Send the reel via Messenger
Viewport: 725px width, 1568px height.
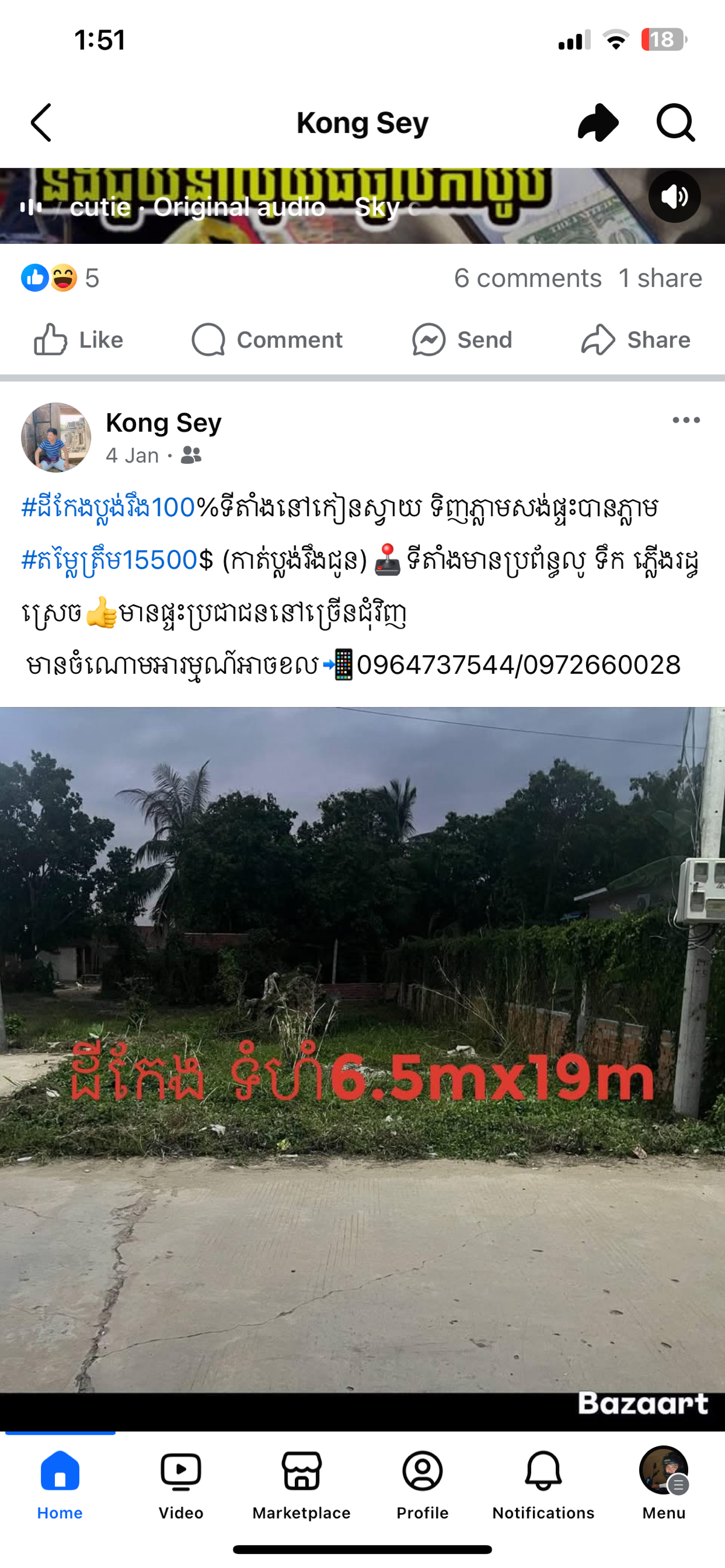(462, 340)
